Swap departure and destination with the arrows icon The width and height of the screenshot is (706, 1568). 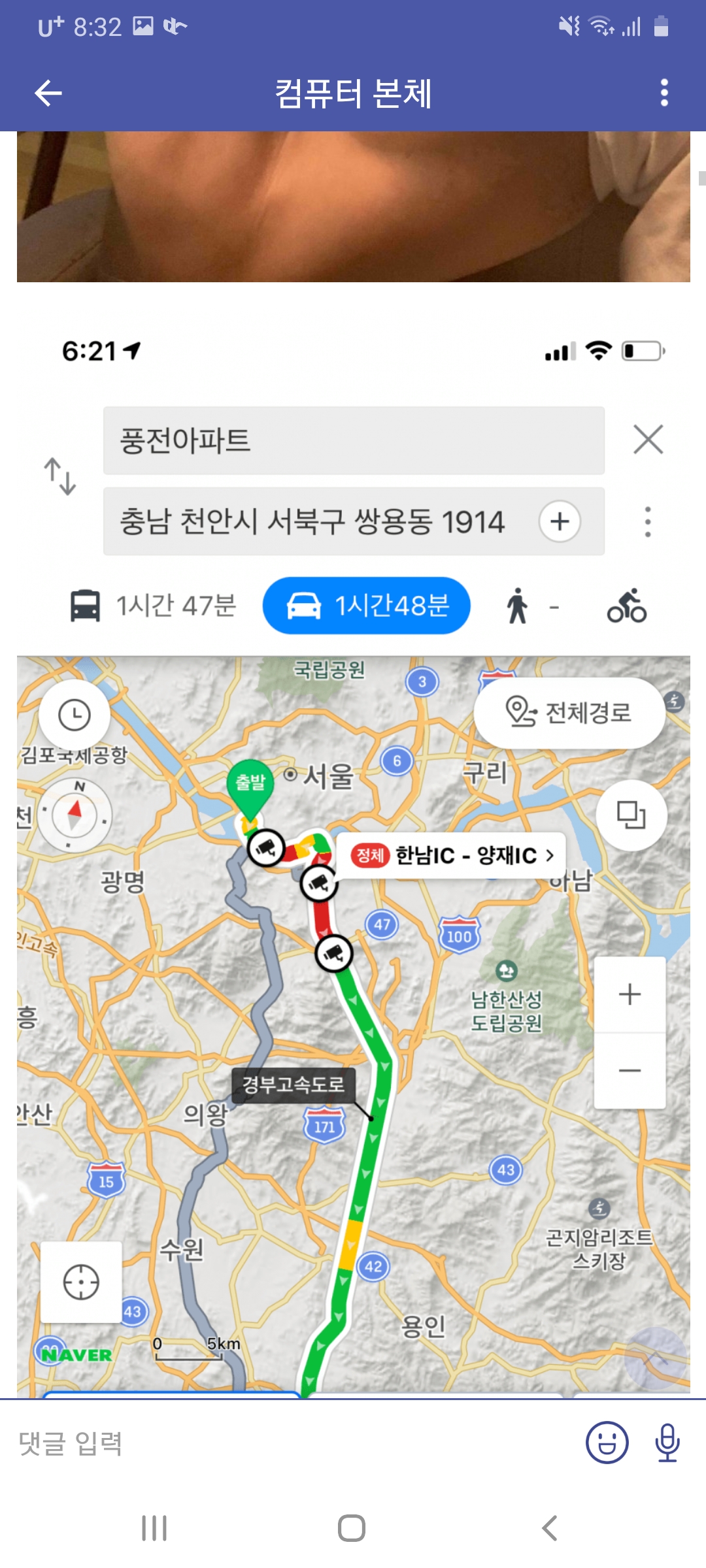61,478
